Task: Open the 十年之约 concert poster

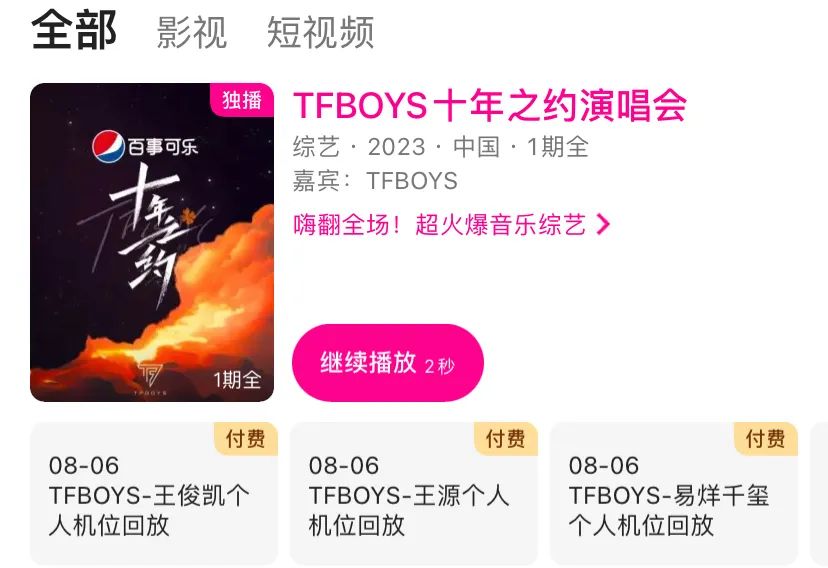Action: (x=152, y=242)
